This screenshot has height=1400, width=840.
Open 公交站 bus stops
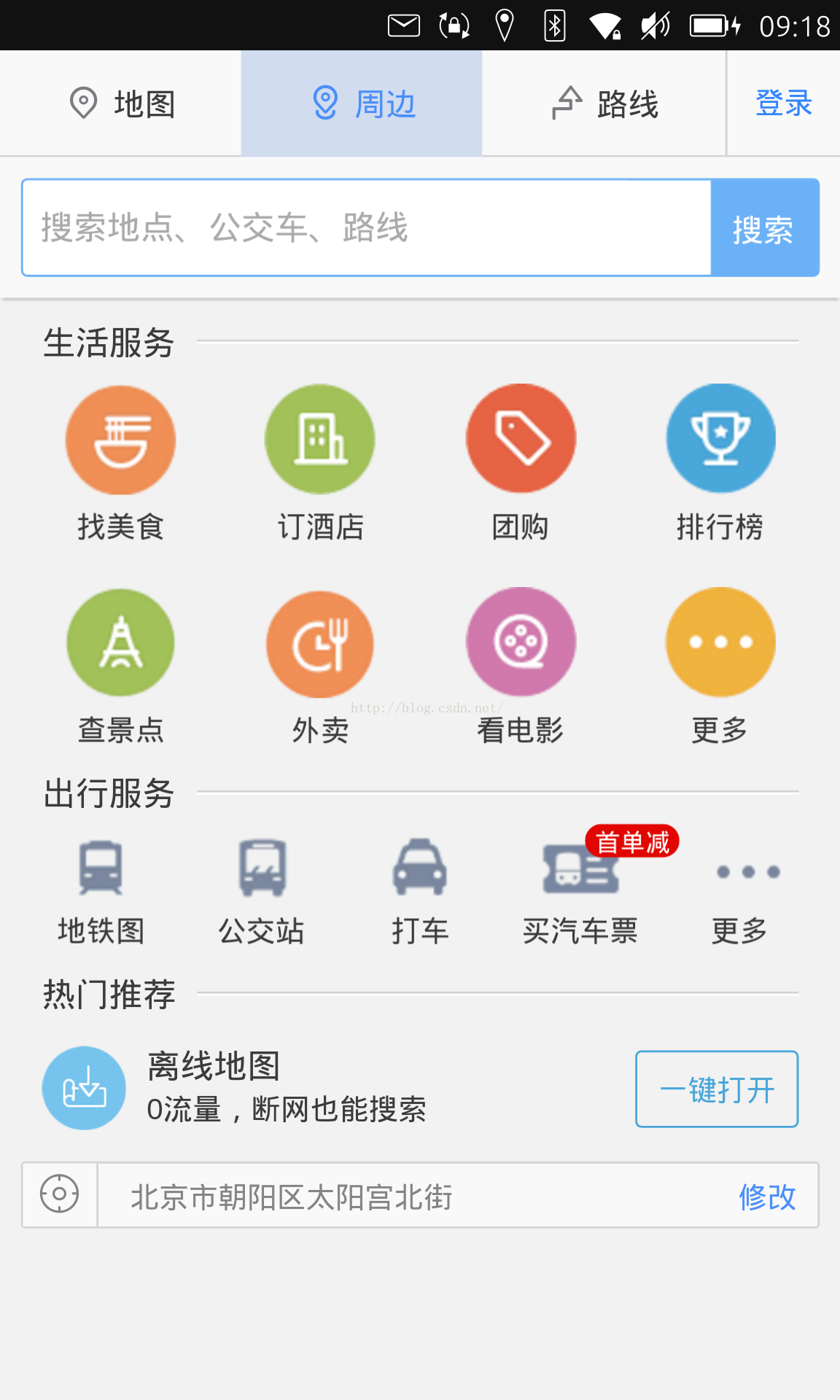click(262, 892)
